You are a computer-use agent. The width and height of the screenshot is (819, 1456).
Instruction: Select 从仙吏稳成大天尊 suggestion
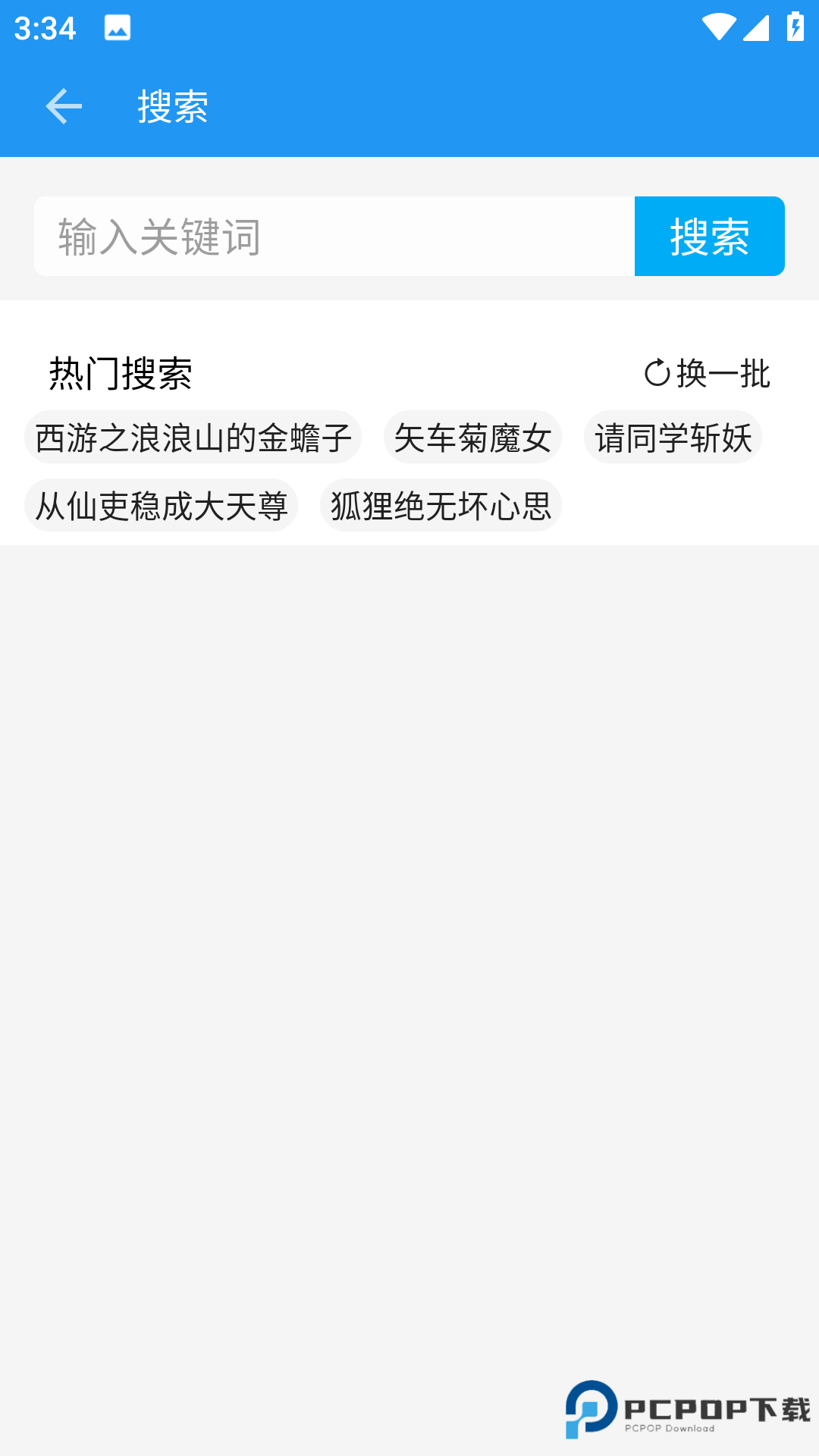[162, 505]
